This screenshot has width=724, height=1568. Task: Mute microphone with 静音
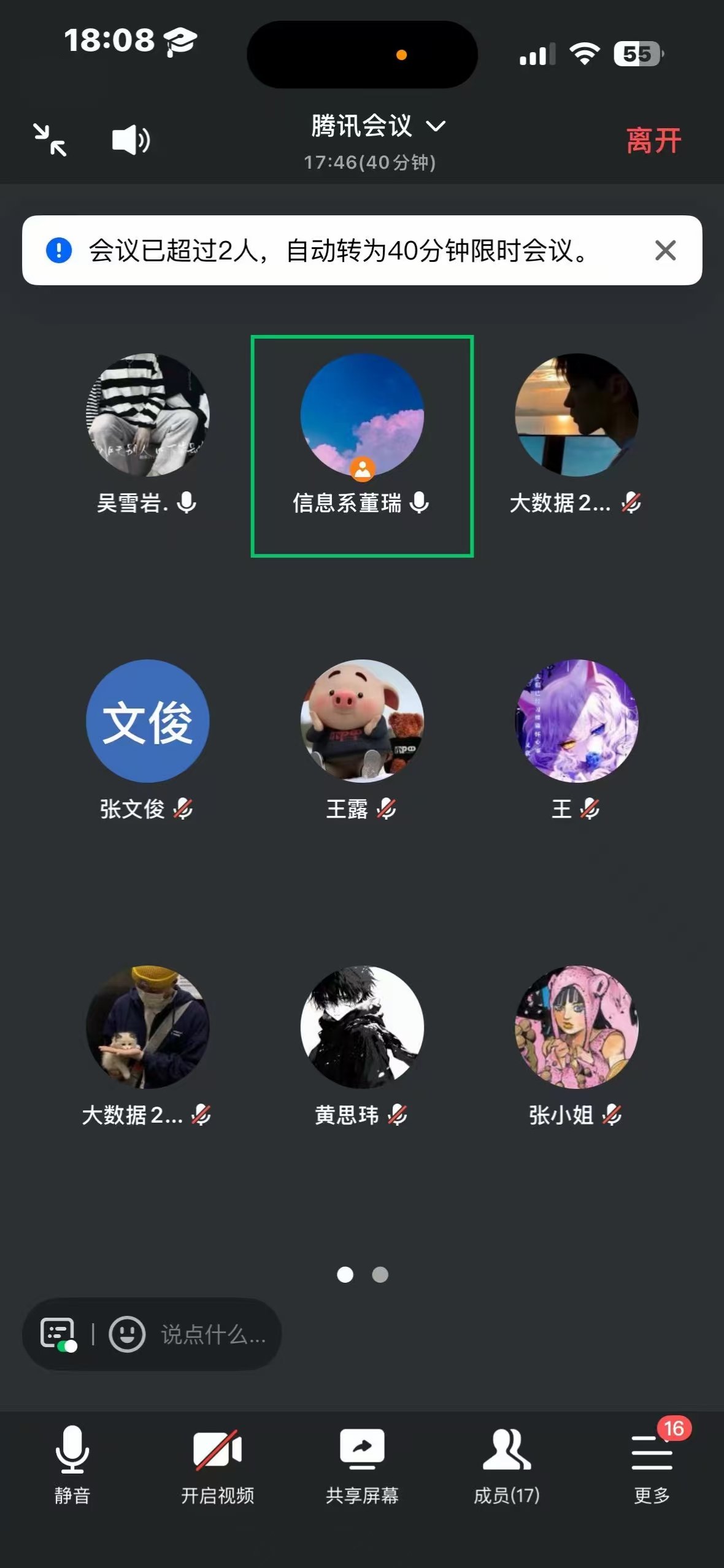pos(72,1465)
